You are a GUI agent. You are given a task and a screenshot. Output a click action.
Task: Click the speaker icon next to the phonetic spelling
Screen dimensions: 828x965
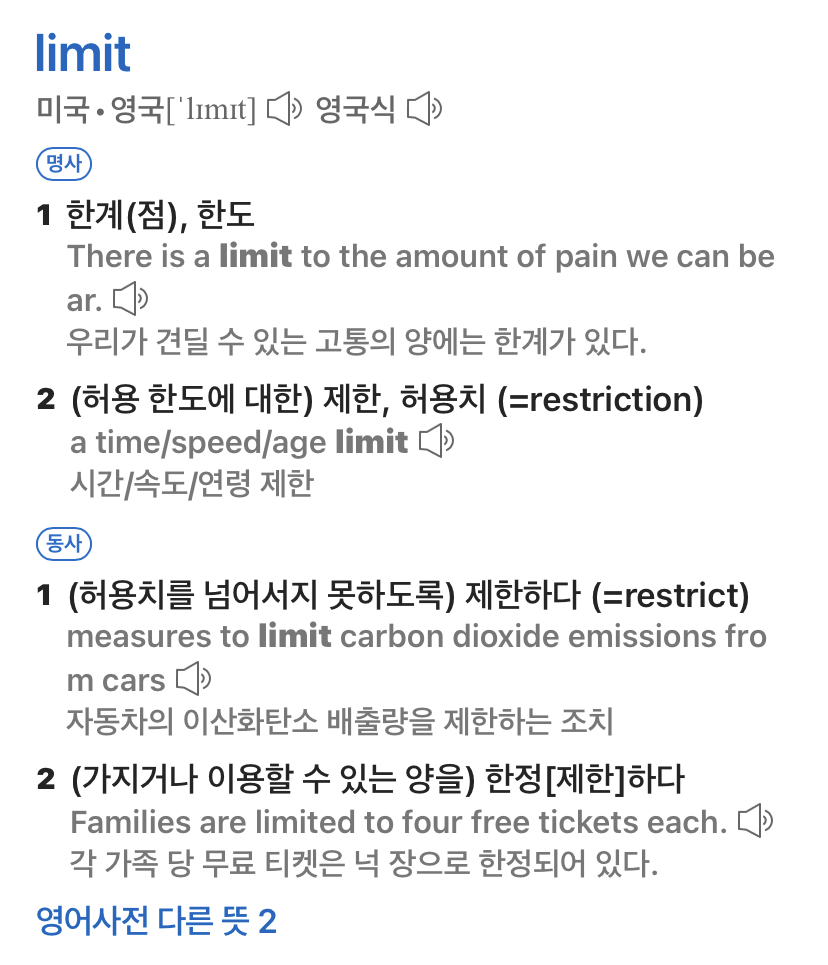[283, 108]
